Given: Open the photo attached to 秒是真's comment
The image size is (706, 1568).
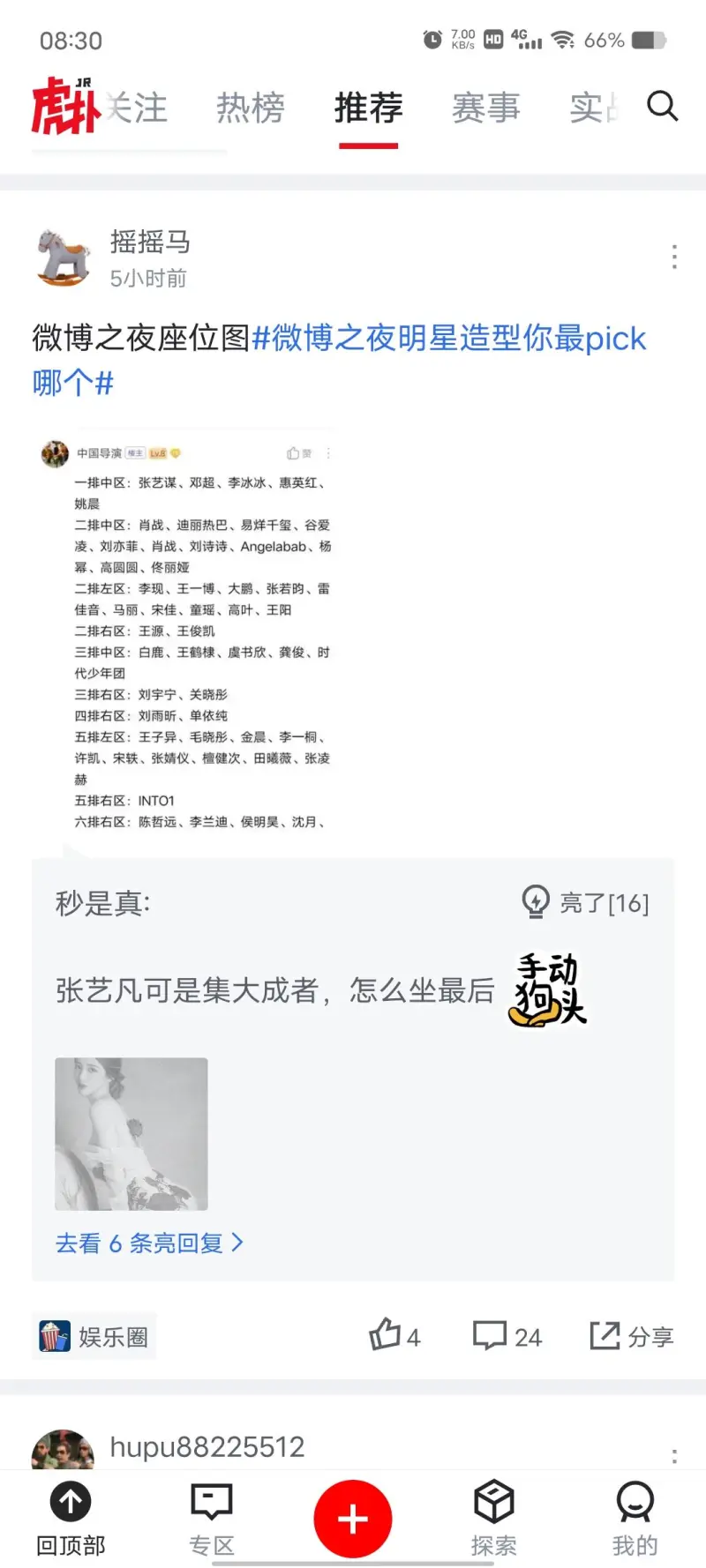Looking at the screenshot, I should 131,1133.
